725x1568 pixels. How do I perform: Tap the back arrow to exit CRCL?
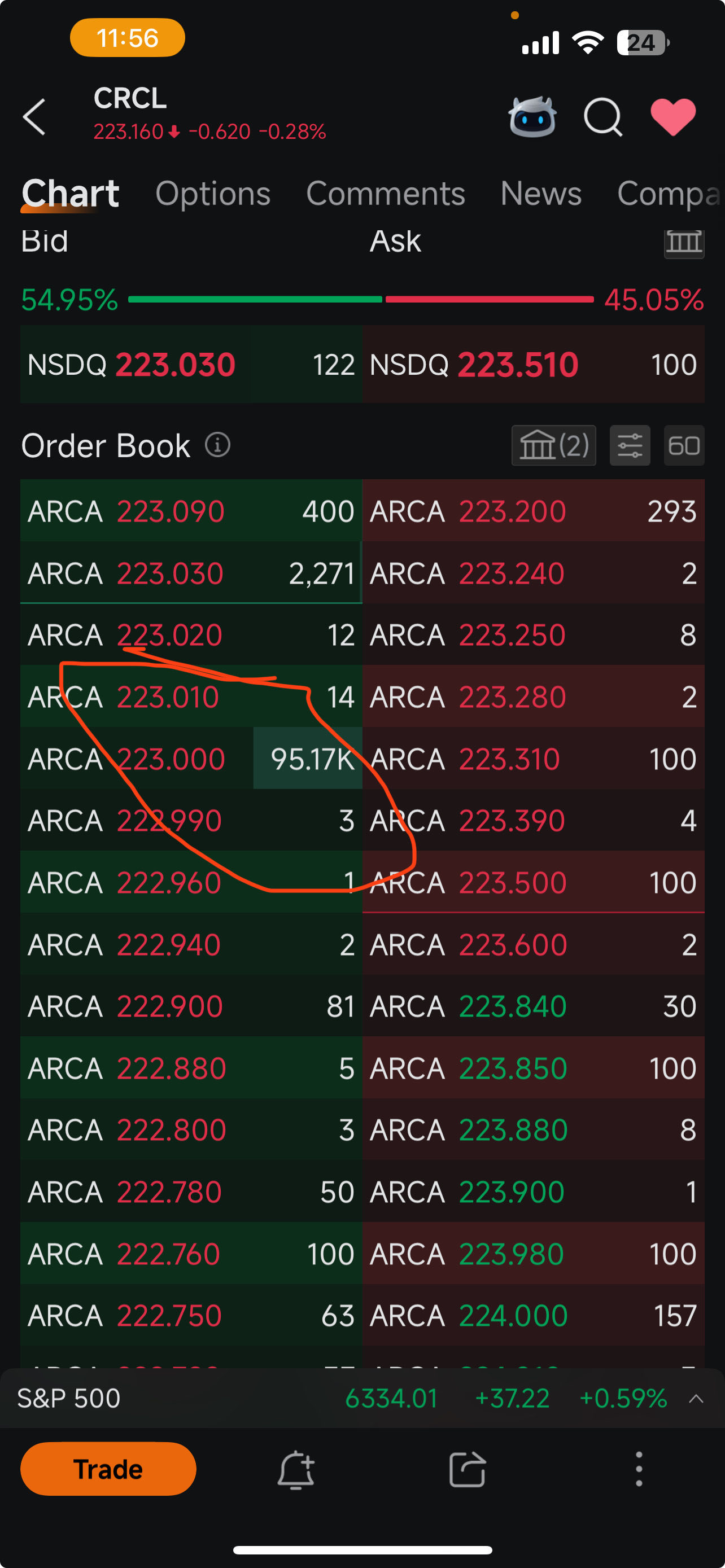34,116
